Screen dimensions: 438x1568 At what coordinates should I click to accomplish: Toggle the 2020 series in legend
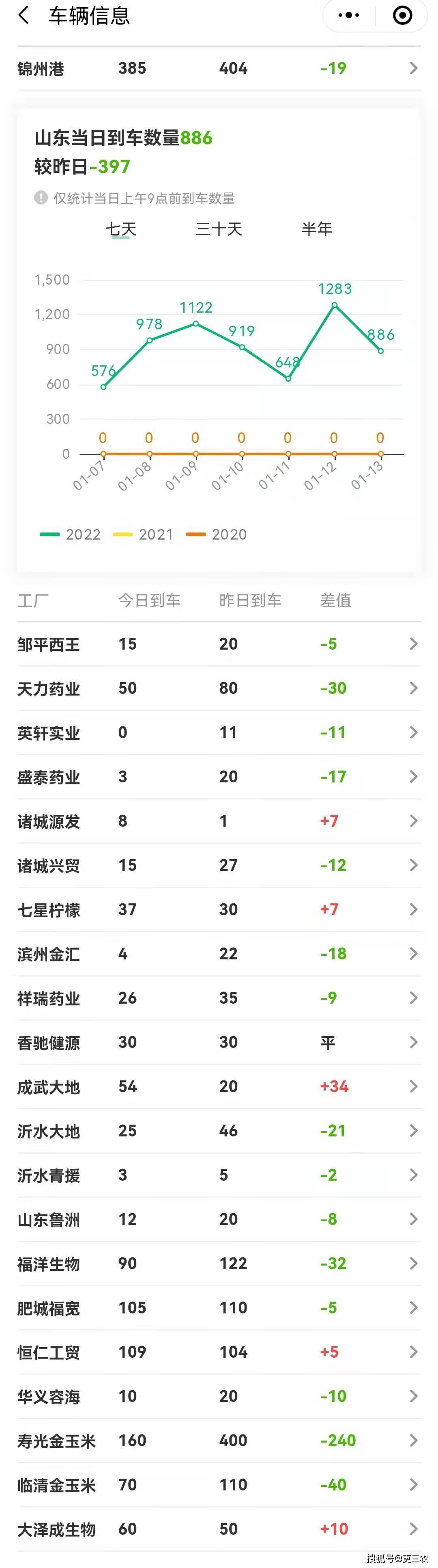tap(217, 534)
